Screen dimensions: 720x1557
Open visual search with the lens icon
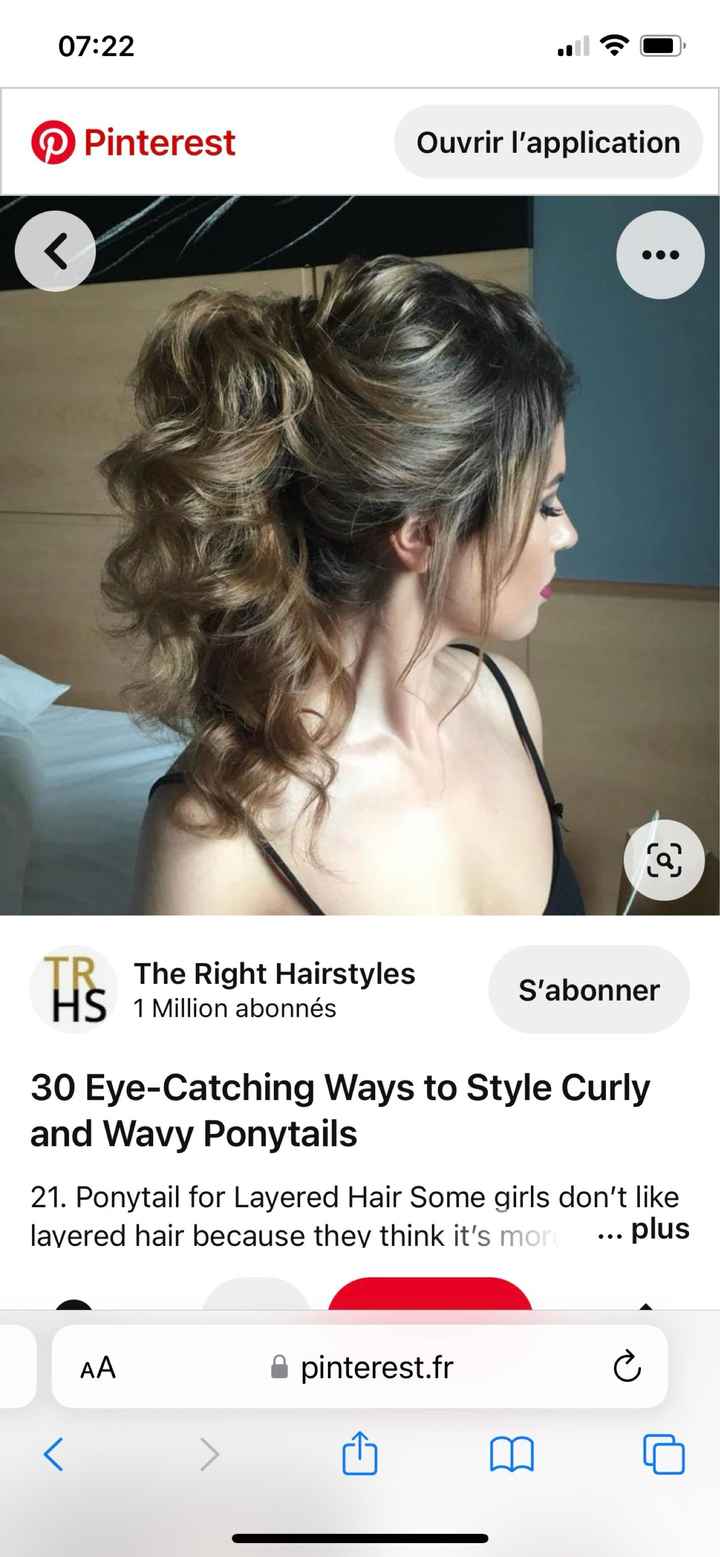[x=664, y=860]
